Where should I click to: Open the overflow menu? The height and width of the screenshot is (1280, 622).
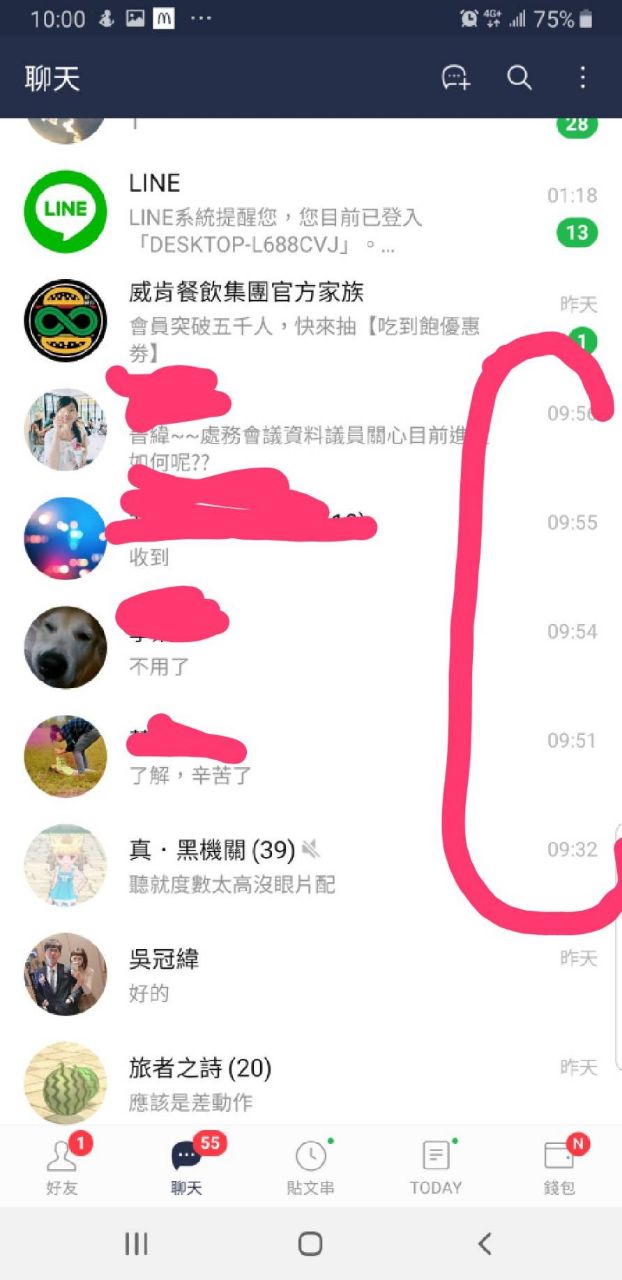point(583,78)
